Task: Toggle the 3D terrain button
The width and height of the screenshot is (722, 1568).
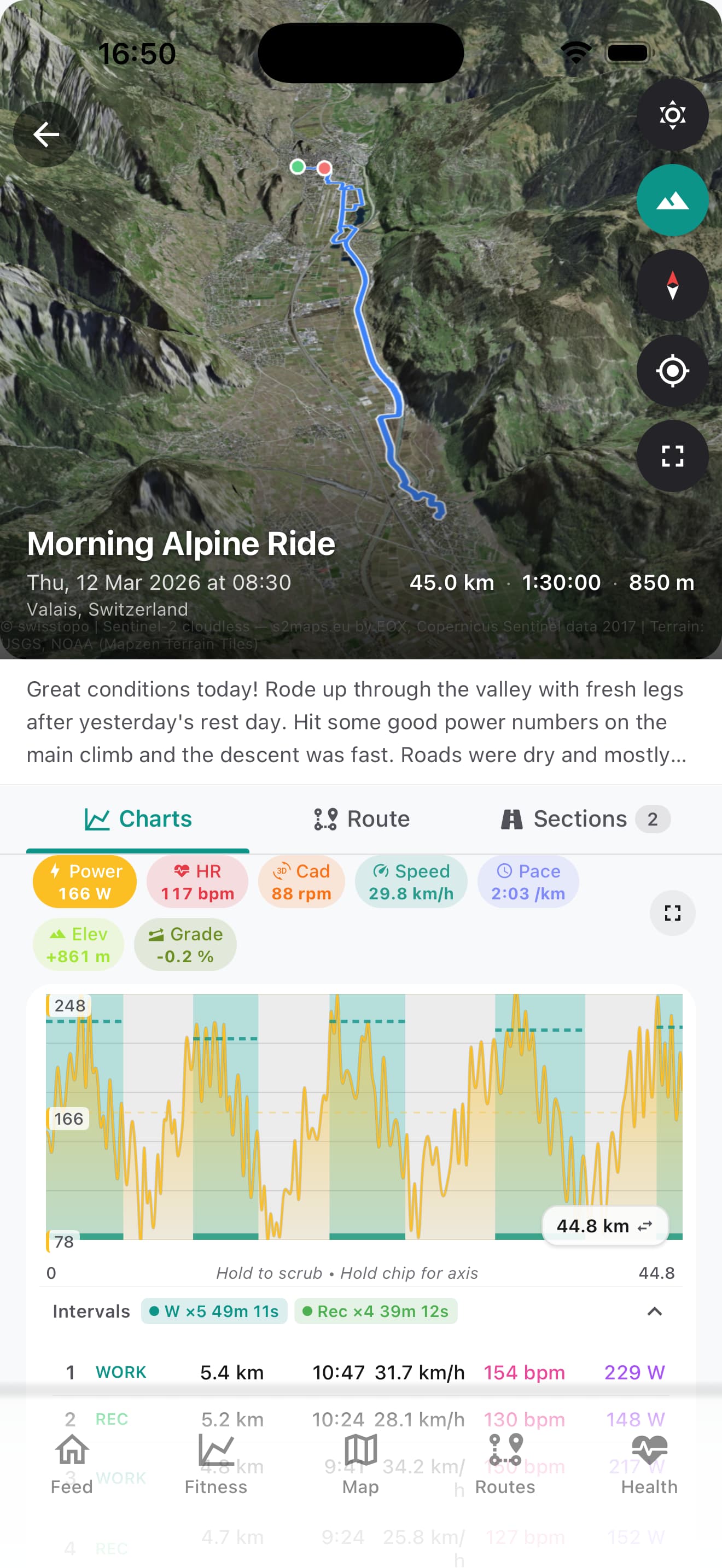Action: (672, 200)
